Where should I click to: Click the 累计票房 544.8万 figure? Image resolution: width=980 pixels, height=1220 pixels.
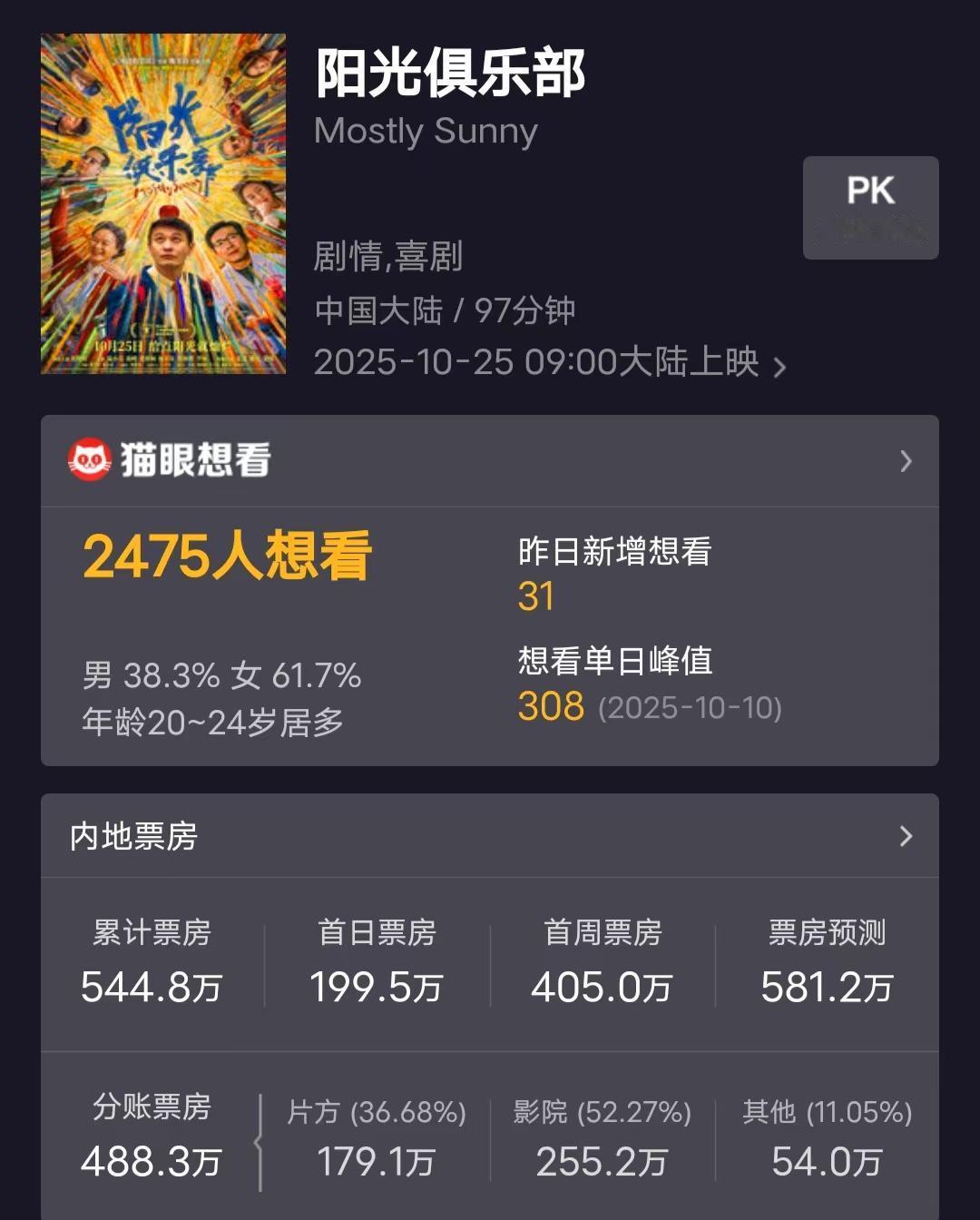(151, 988)
